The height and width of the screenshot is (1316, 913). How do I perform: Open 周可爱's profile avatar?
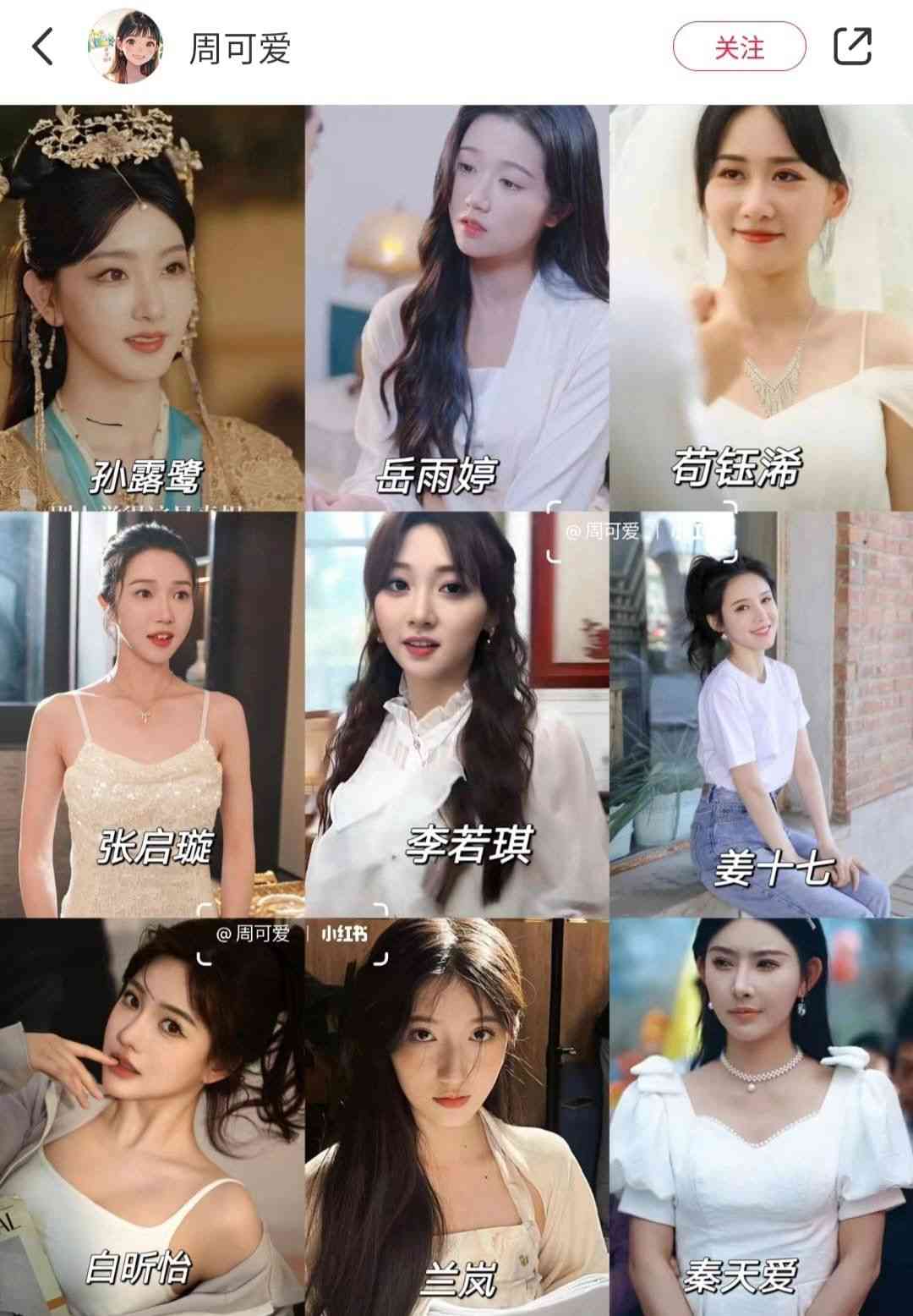click(x=127, y=47)
